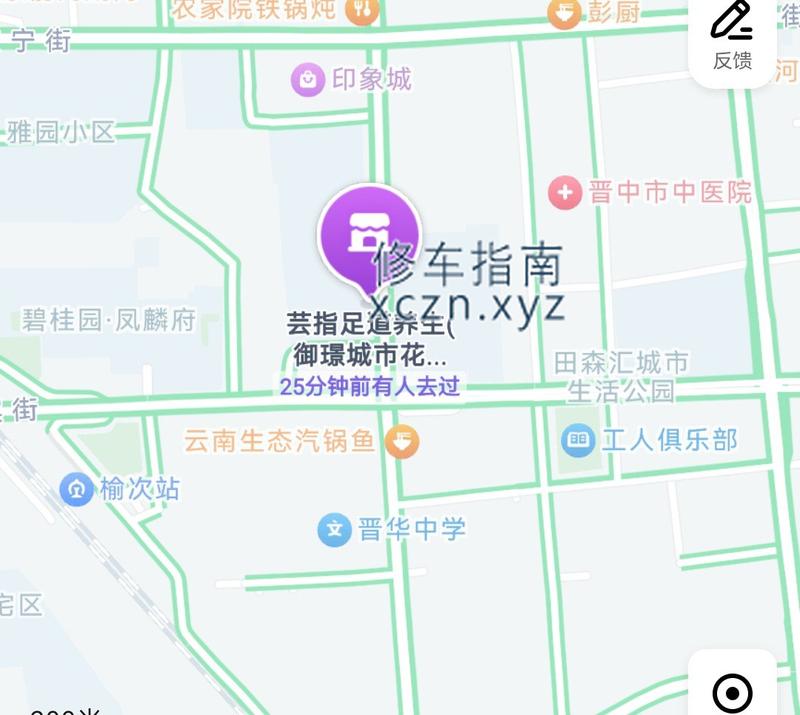Tap the 农家院铁锅炖 restaurant marker
Image resolution: width=800 pixels, height=715 pixels.
pos(360,11)
